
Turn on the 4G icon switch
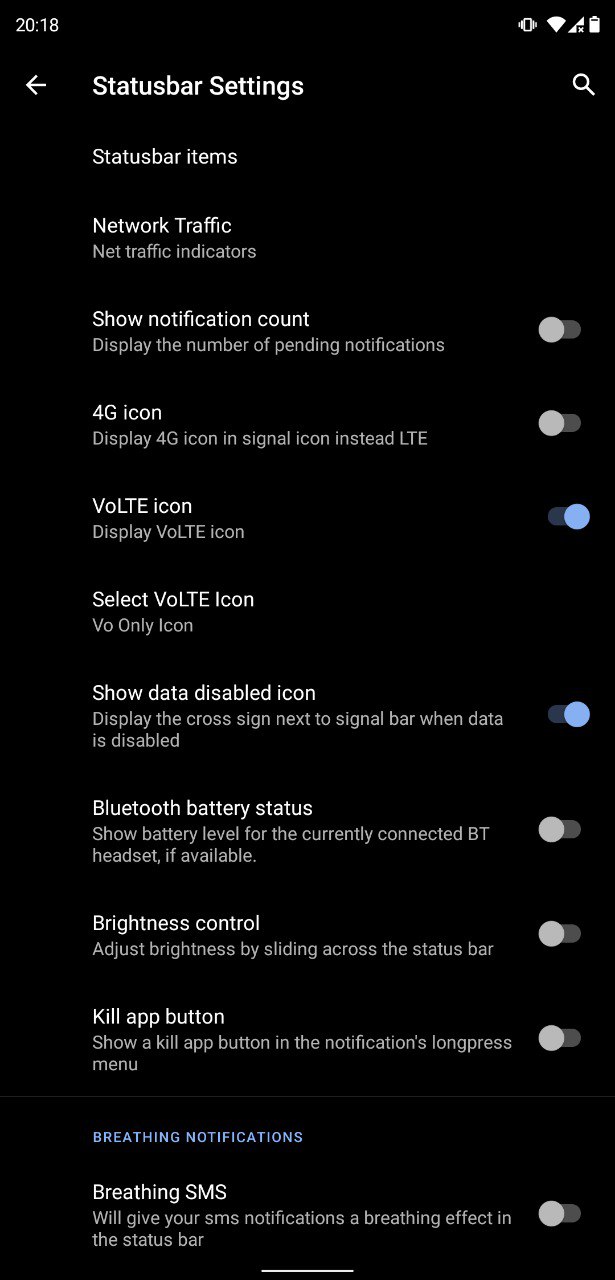tap(559, 423)
